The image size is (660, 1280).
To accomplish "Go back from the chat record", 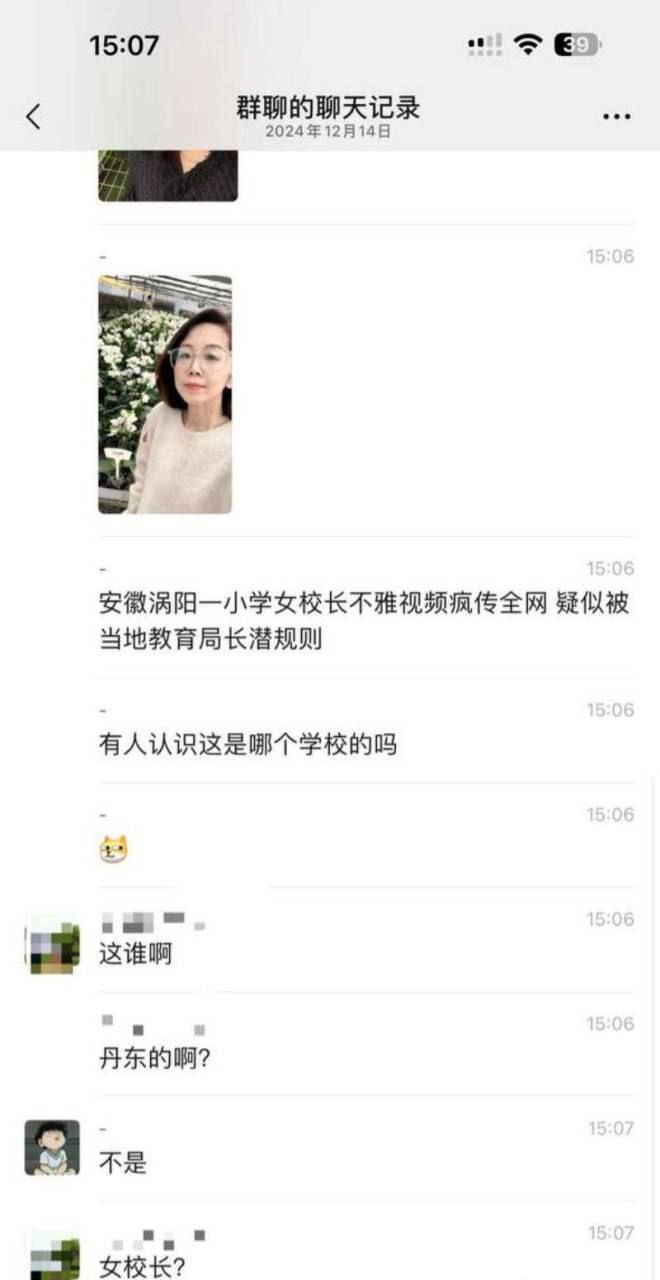I will click(x=33, y=116).
